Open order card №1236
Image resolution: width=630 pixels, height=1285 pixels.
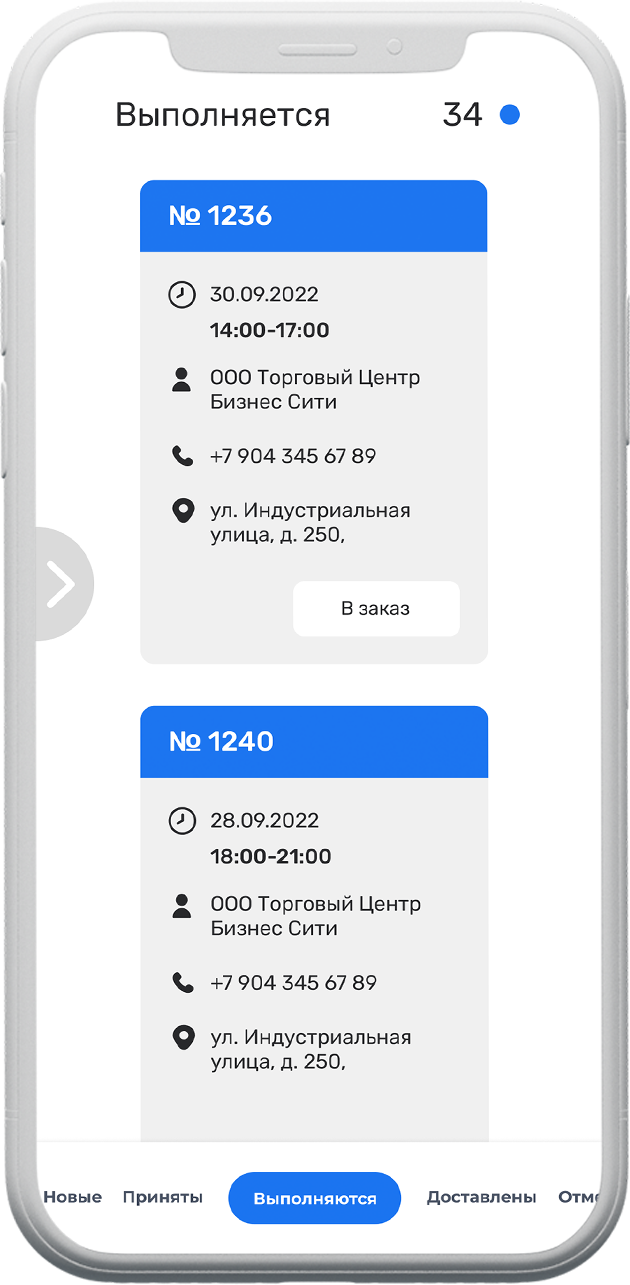(x=314, y=421)
